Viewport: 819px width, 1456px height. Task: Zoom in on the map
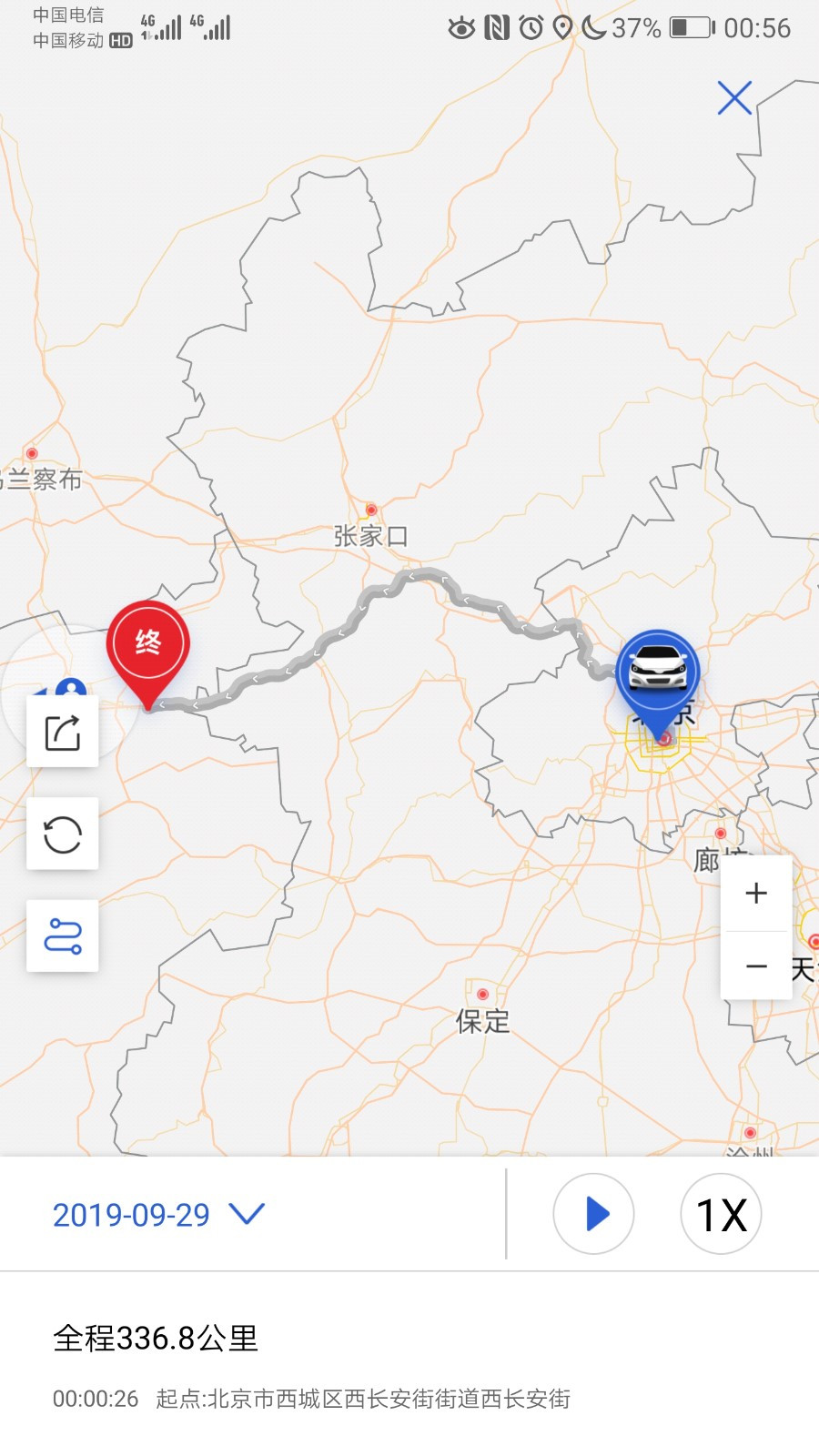click(x=755, y=894)
